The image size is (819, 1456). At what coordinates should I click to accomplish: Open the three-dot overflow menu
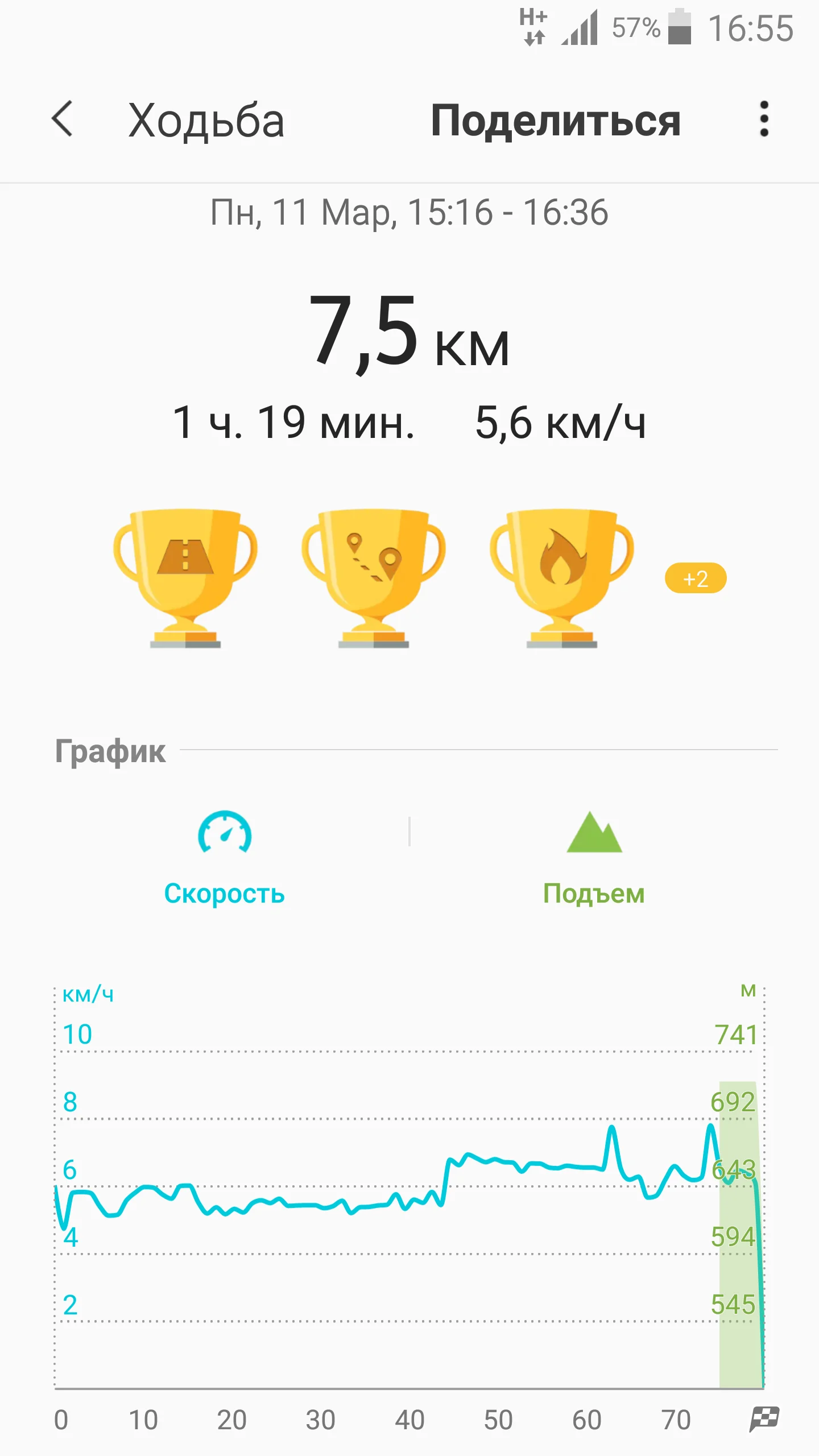(x=764, y=119)
